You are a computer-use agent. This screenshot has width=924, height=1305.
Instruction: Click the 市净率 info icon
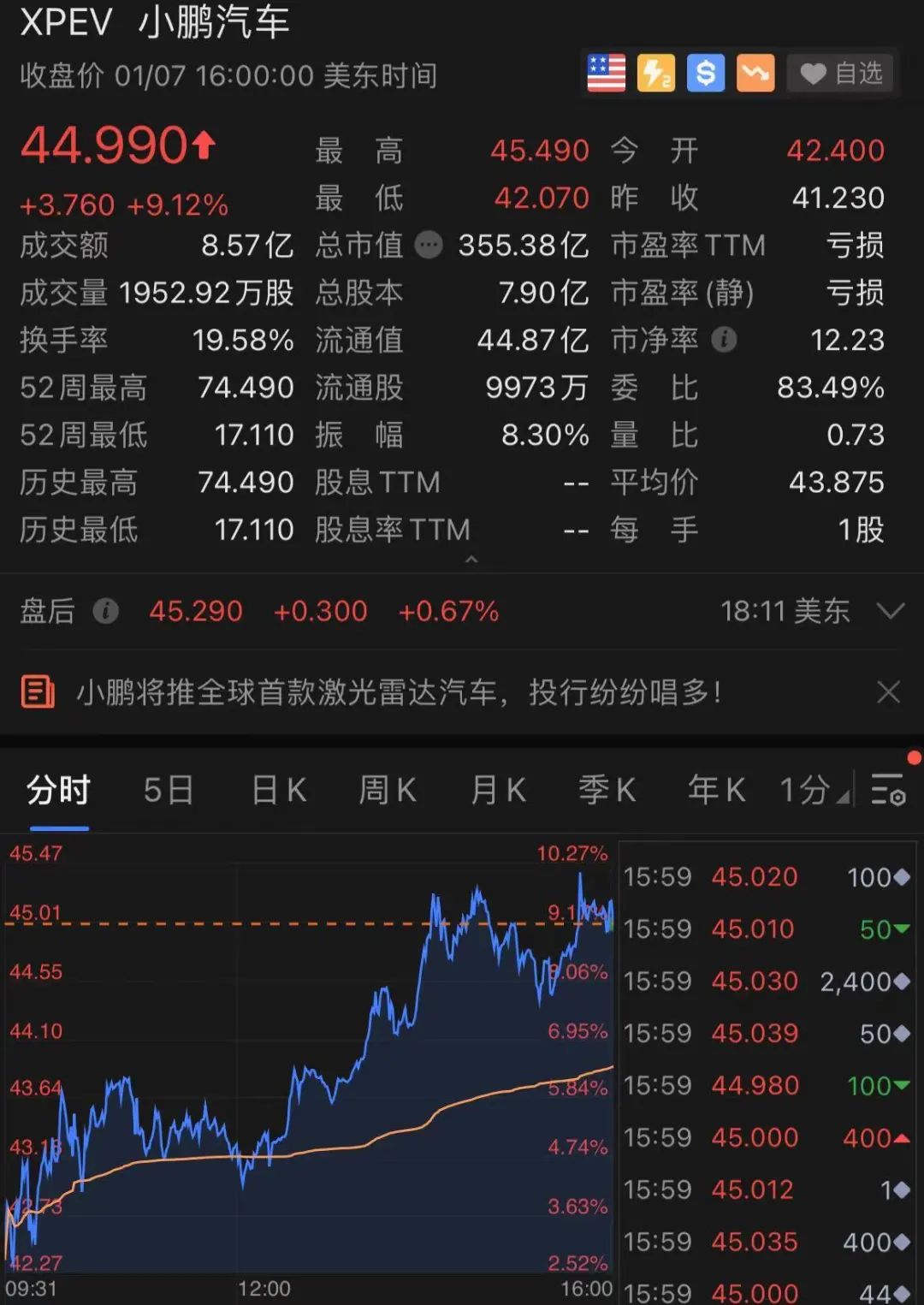pos(725,340)
